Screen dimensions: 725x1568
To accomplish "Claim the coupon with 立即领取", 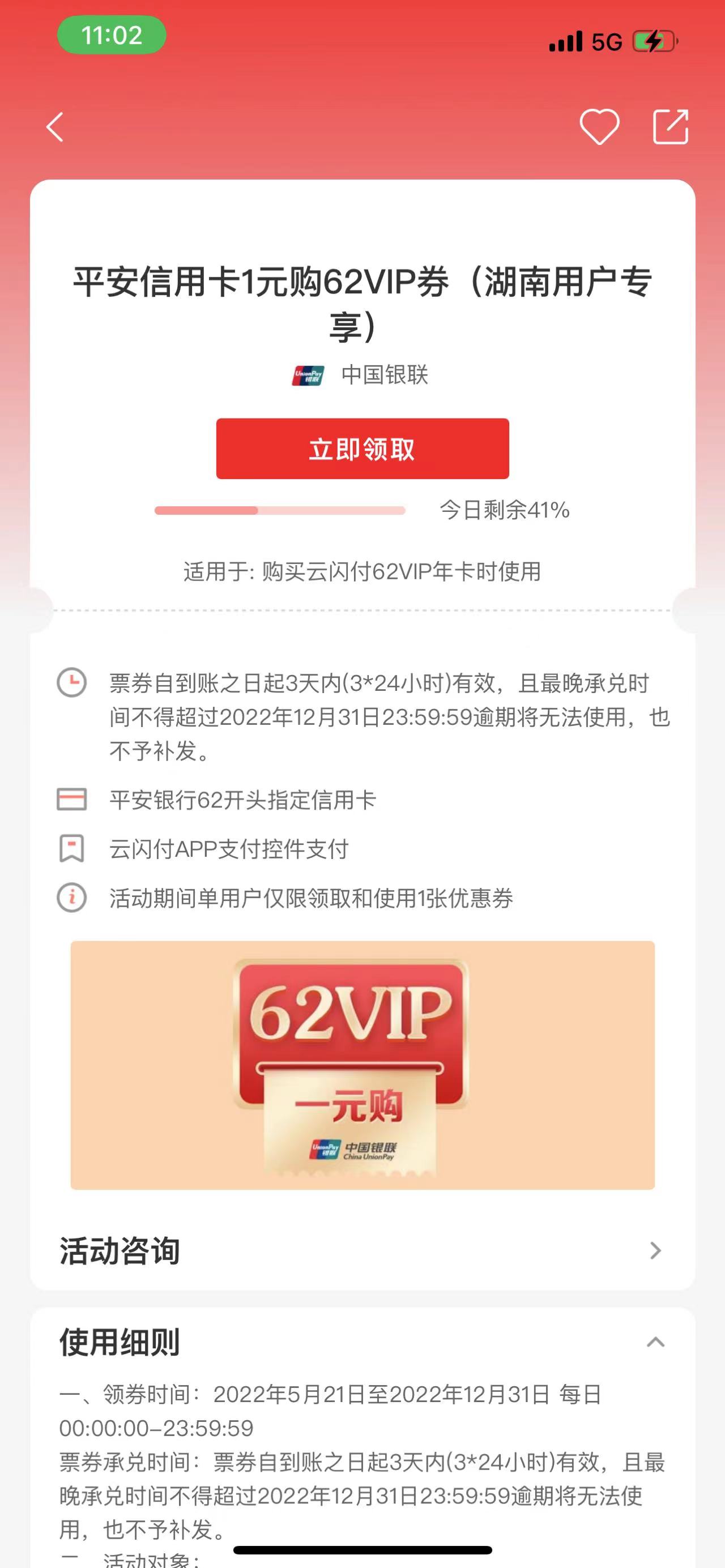I will point(362,448).
